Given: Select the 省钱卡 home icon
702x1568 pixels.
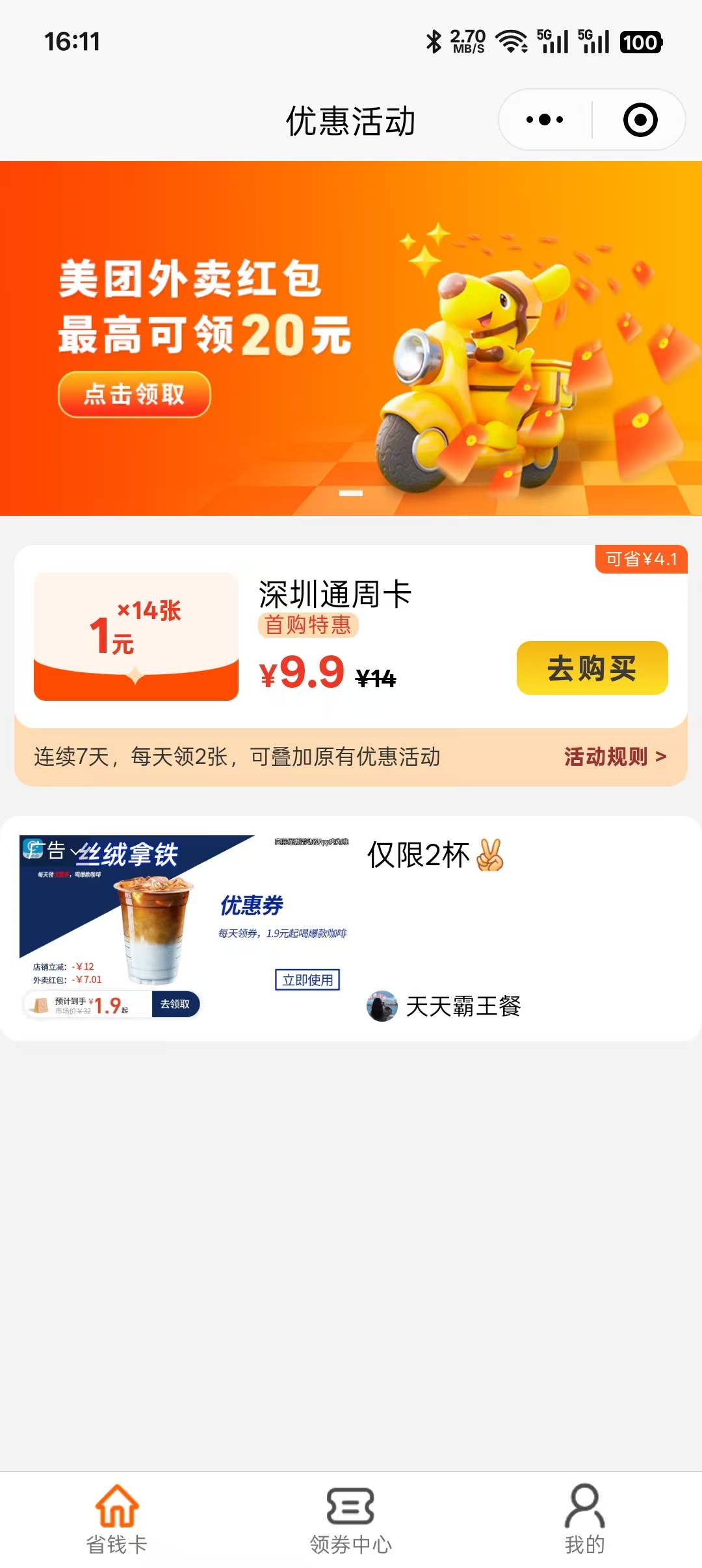Looking at the screenshot, I should [x=116, y=1506].
